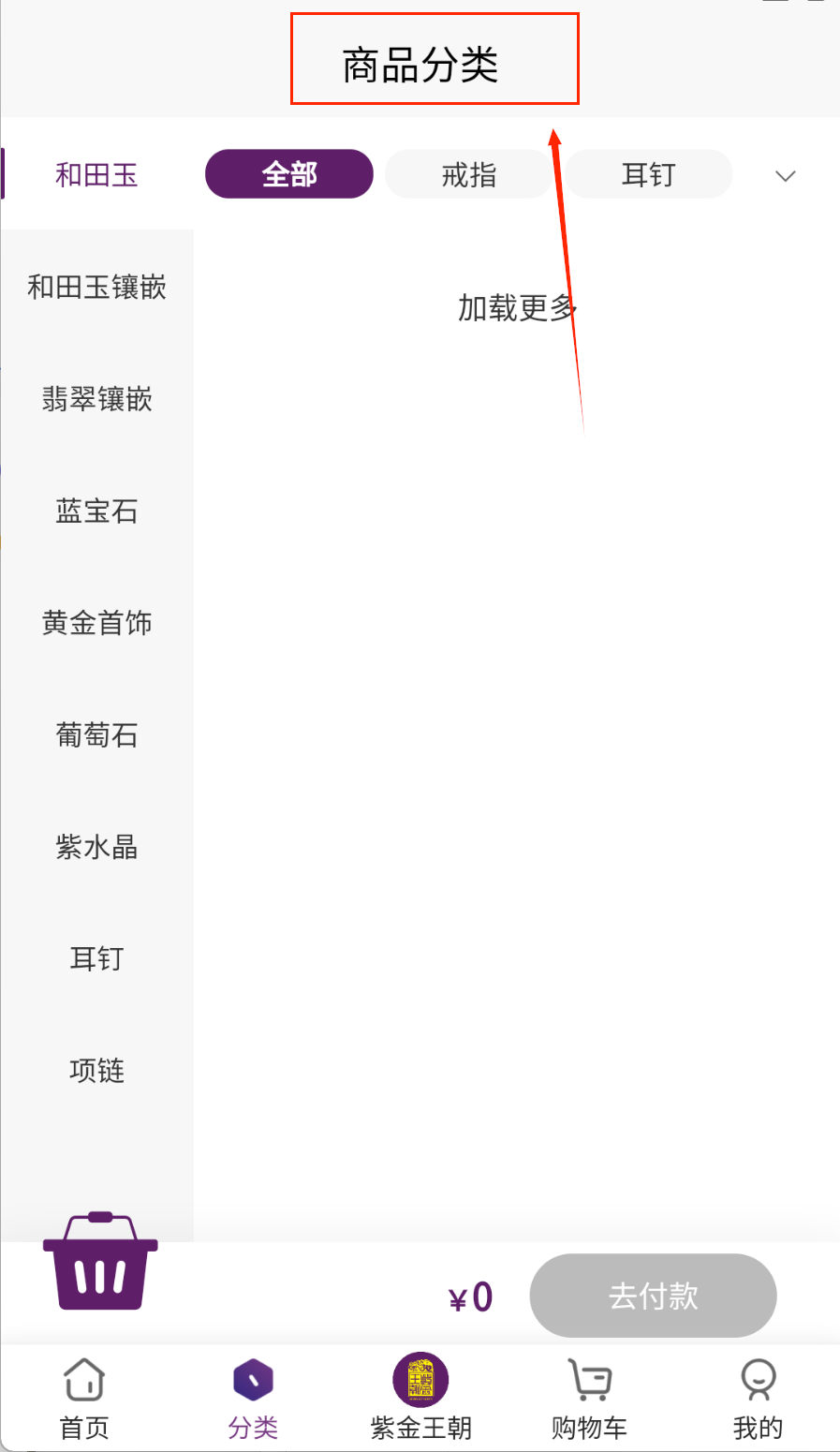Open the 和田玉镶嵌 category
This screenshot has height=1452, width=840.
tap(96, 287)
